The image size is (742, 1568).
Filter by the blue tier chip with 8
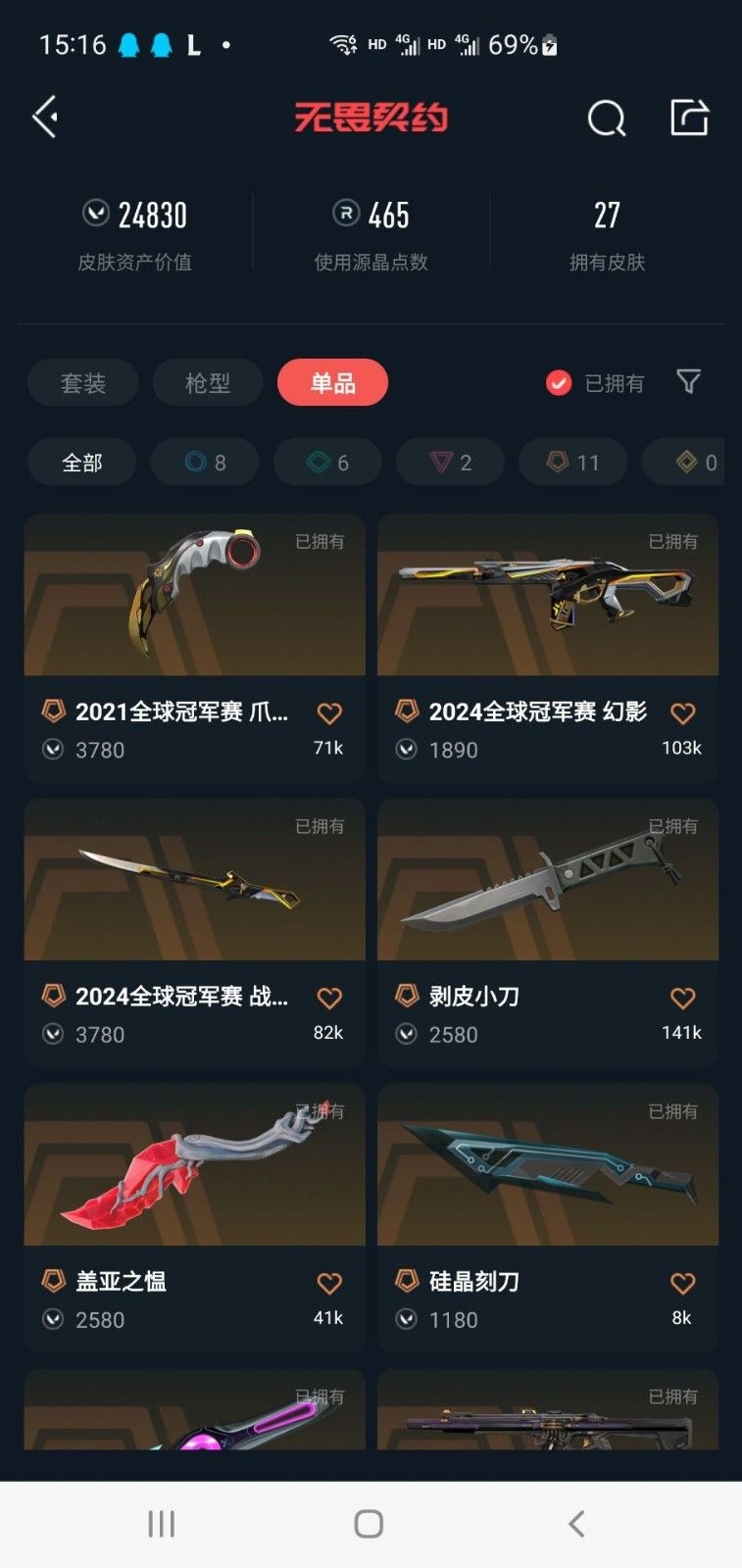click(205, 463)
